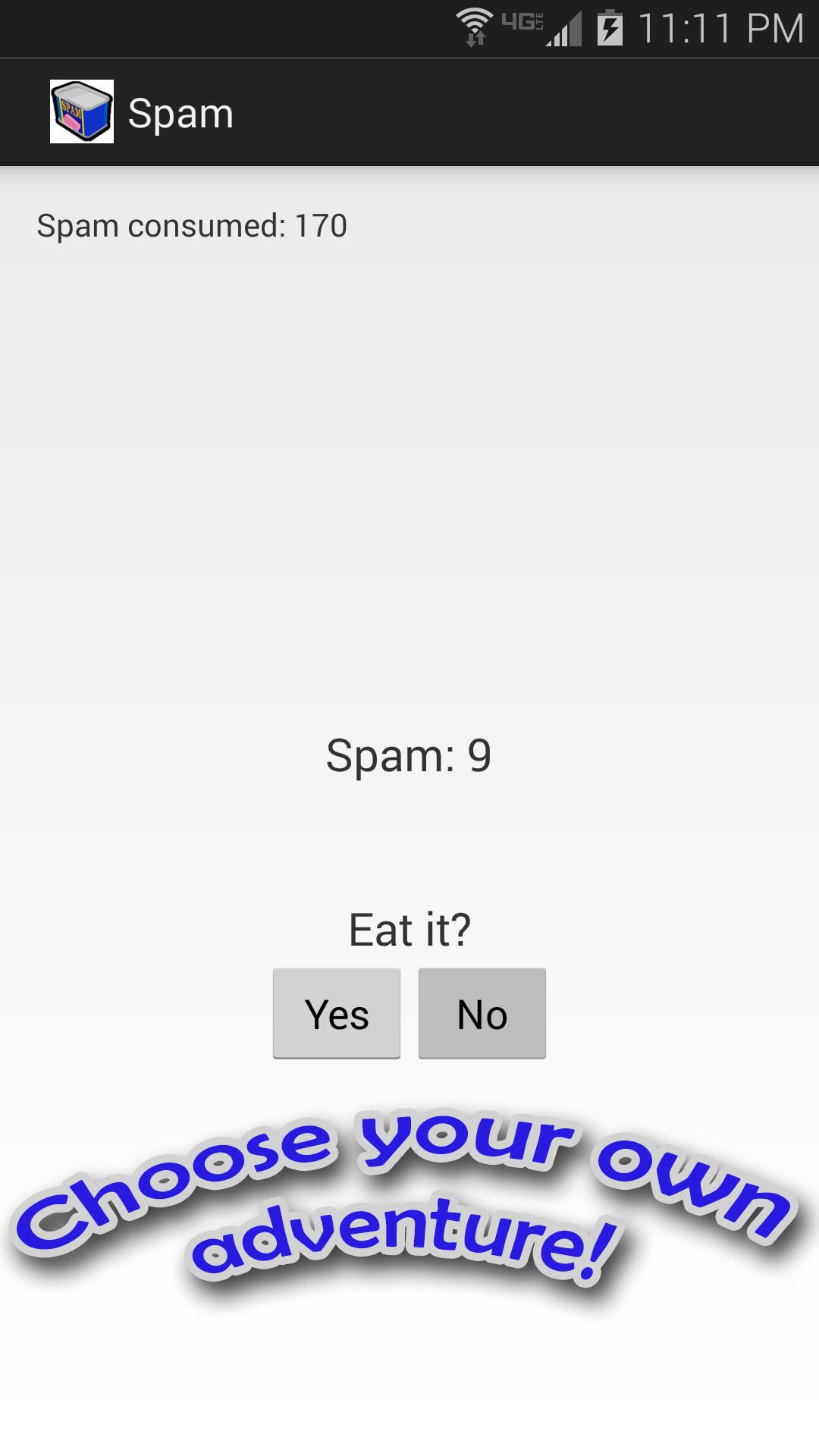This screenshot has height=1456, width=819.
Task: Click the 'Spam: 9' label
Action: click(x=409, y=755)
